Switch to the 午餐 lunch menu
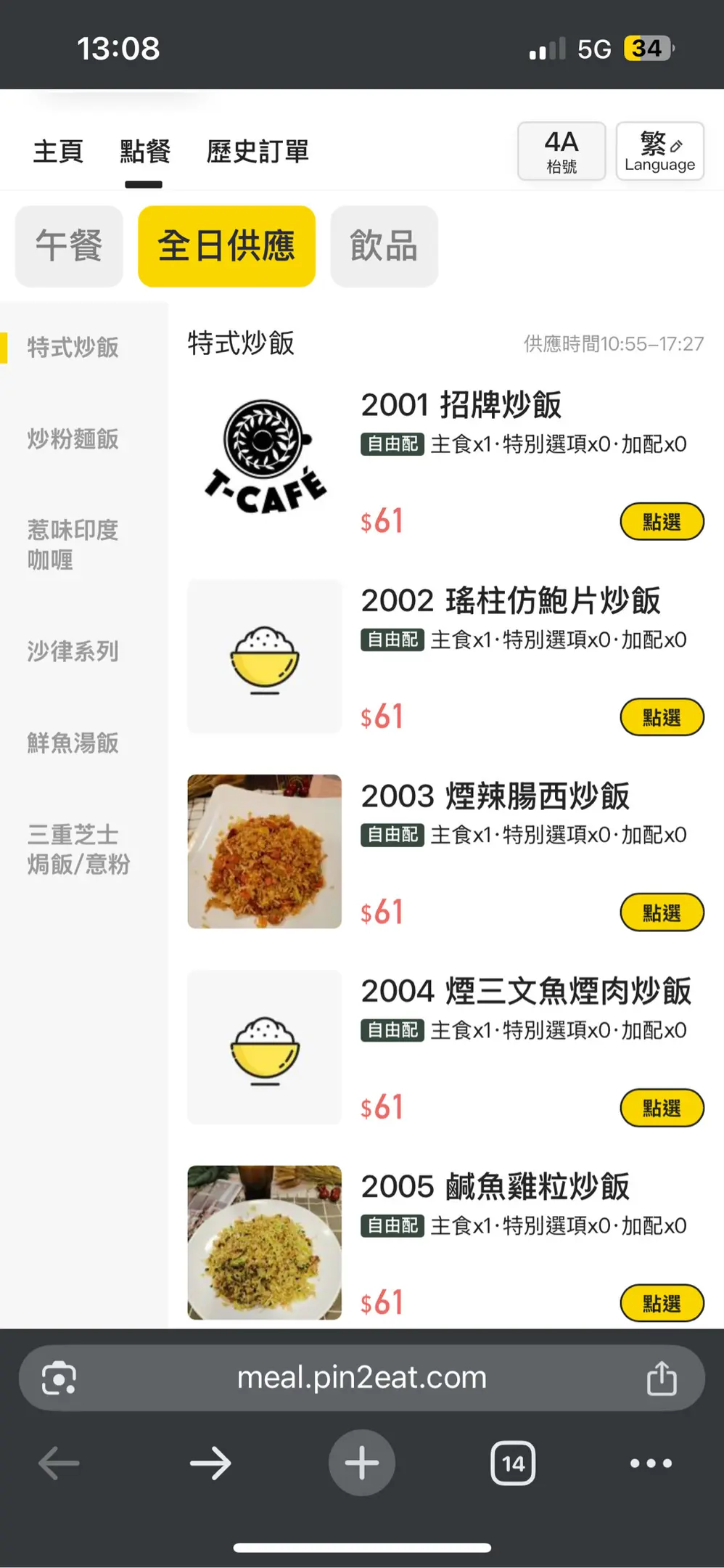This screenshot has width=724, height=1568. (69, 246)
